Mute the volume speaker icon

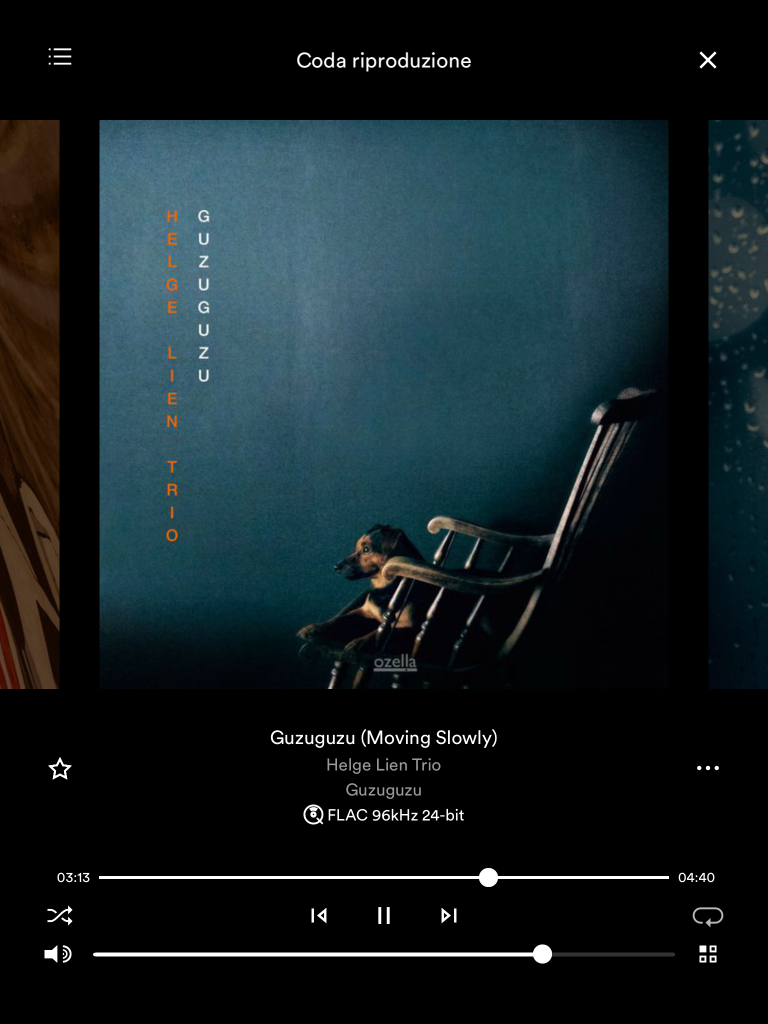[58, 954]
